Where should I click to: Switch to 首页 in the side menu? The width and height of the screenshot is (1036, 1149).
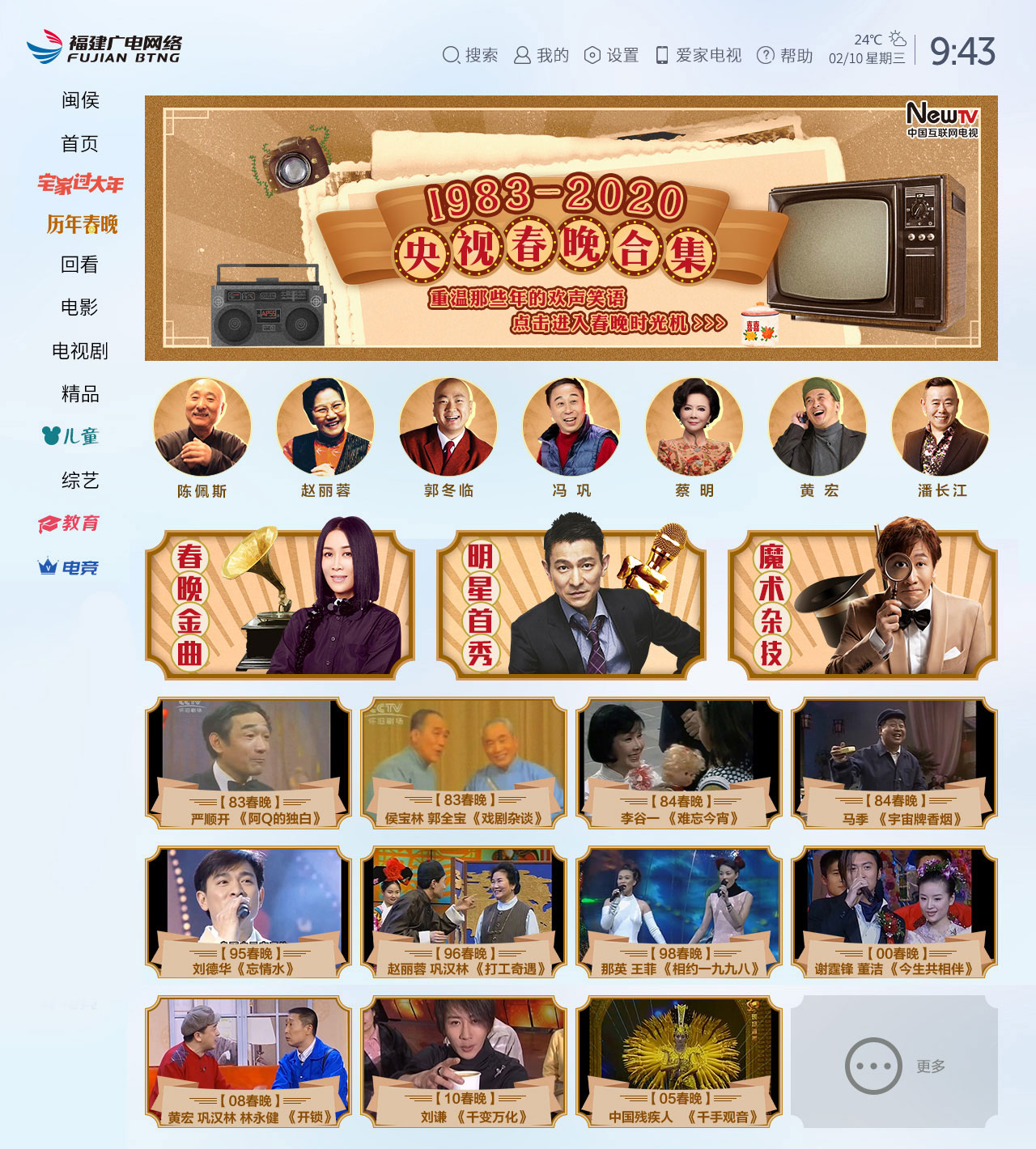point(80,144)
